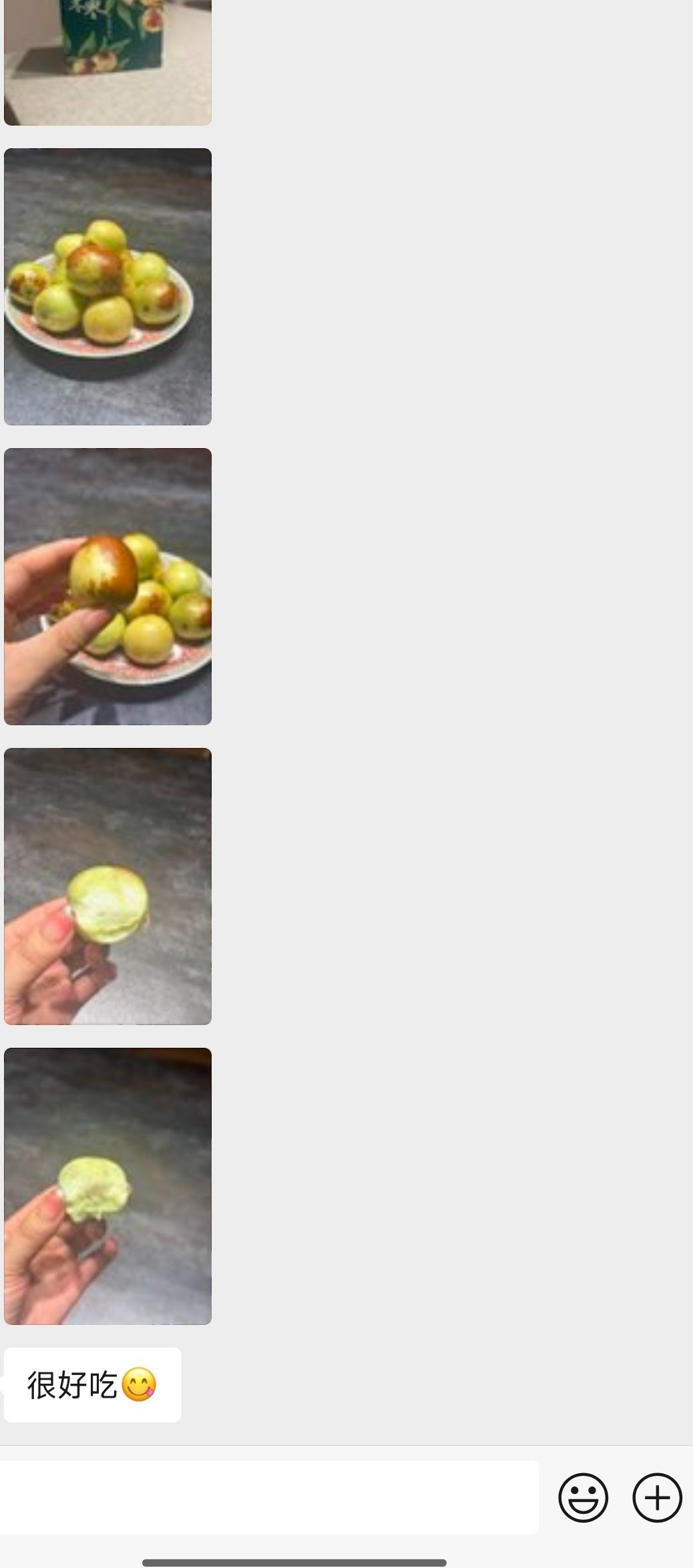Open the plus attachment menu
693x1568 pixels.
[x=657, y=1497]
